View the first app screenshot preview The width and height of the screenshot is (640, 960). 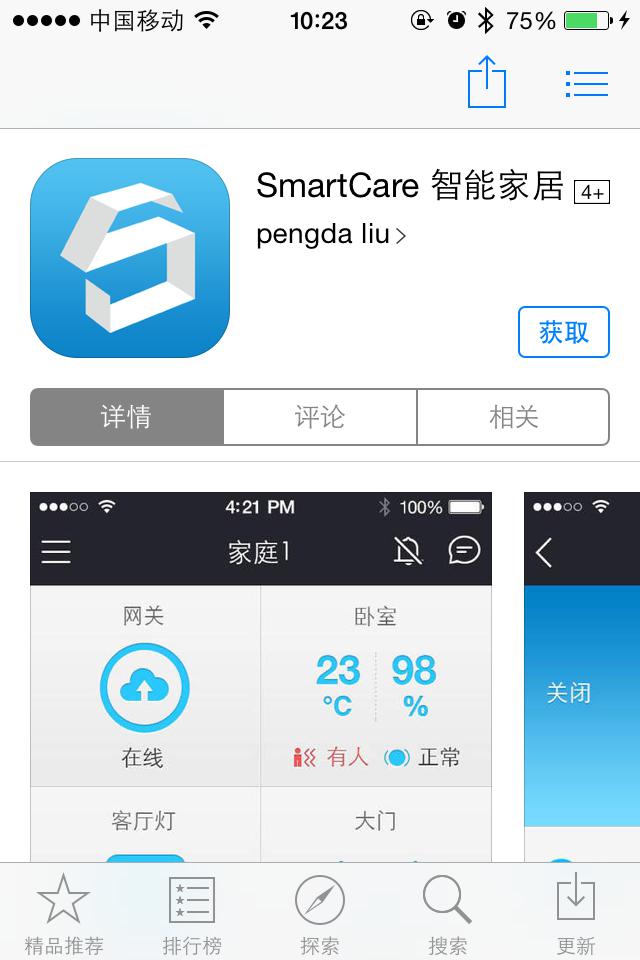pyautogui.click(x=260, y=680)
